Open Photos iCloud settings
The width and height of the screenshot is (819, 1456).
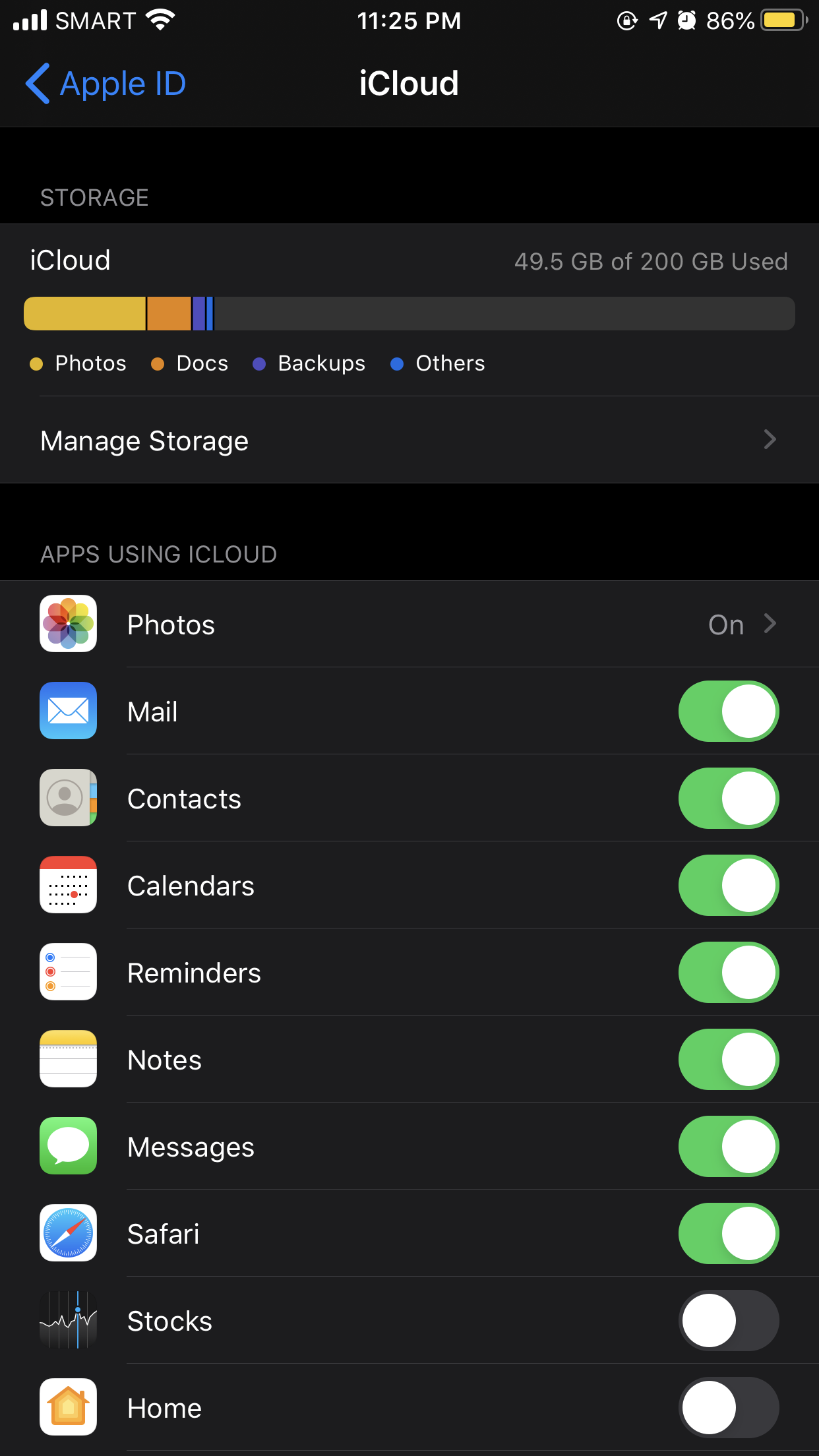pos(409,624)
